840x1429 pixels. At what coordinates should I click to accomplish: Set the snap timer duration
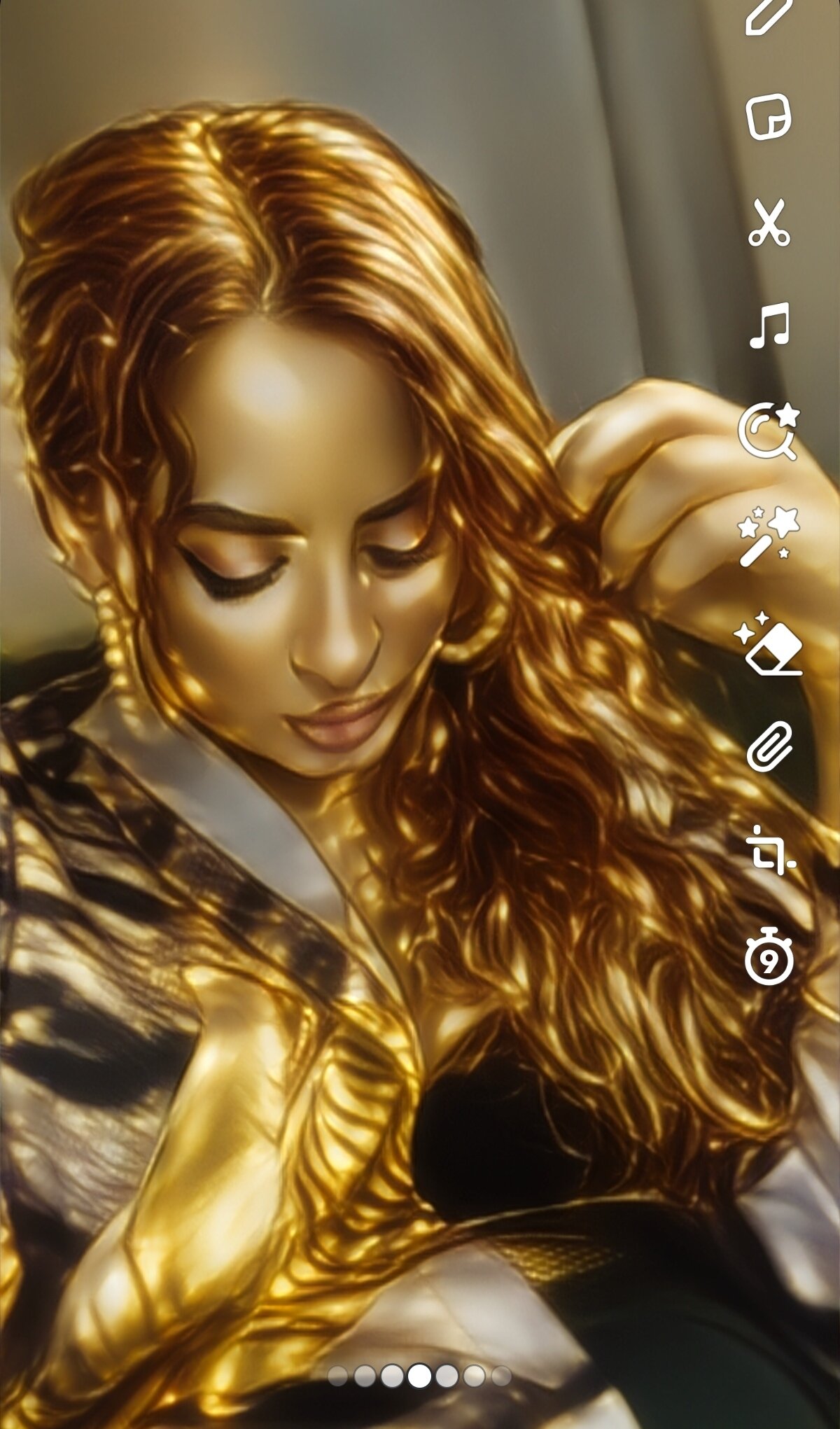coord(769,956)
